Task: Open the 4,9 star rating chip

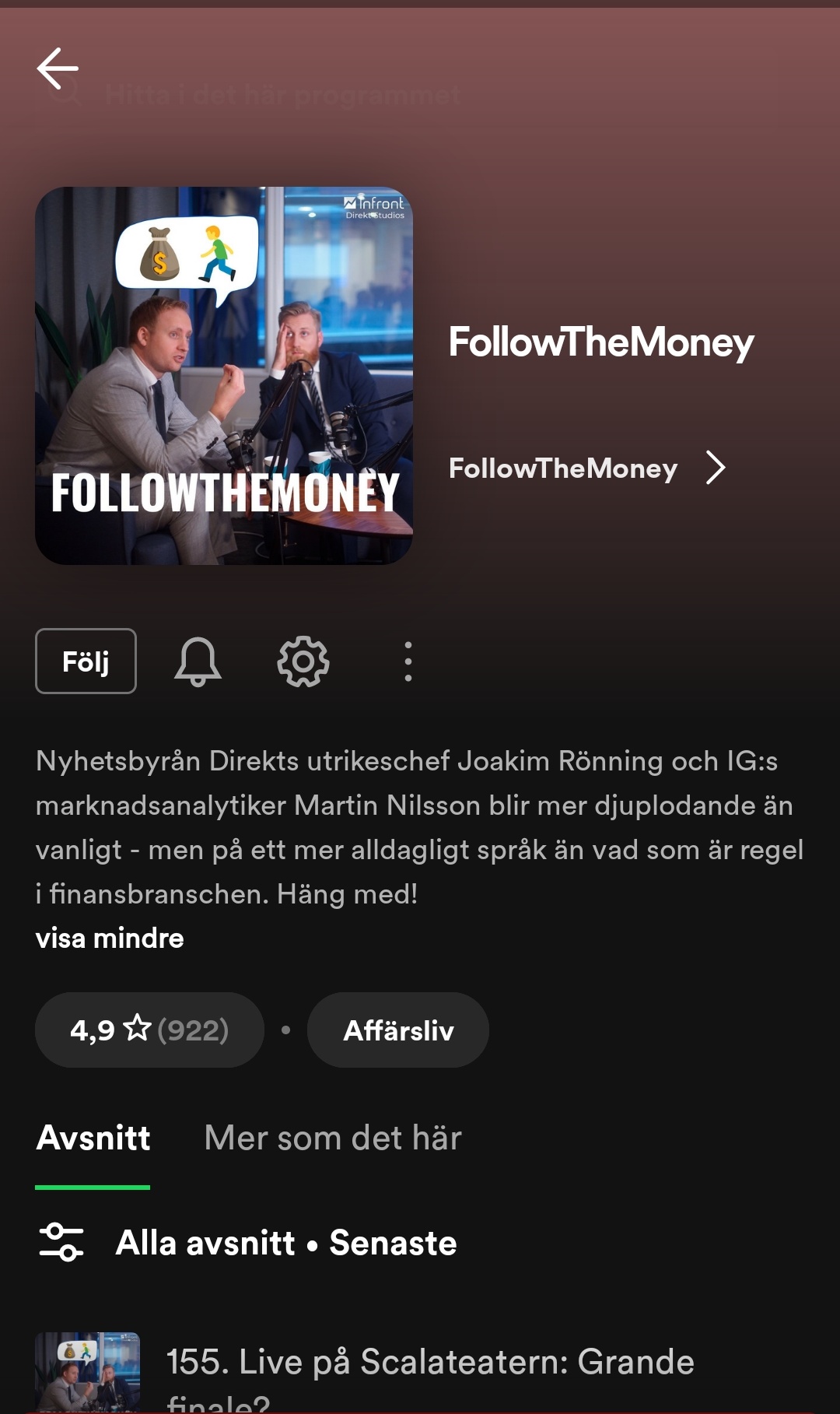Action: coord(149,1030)
